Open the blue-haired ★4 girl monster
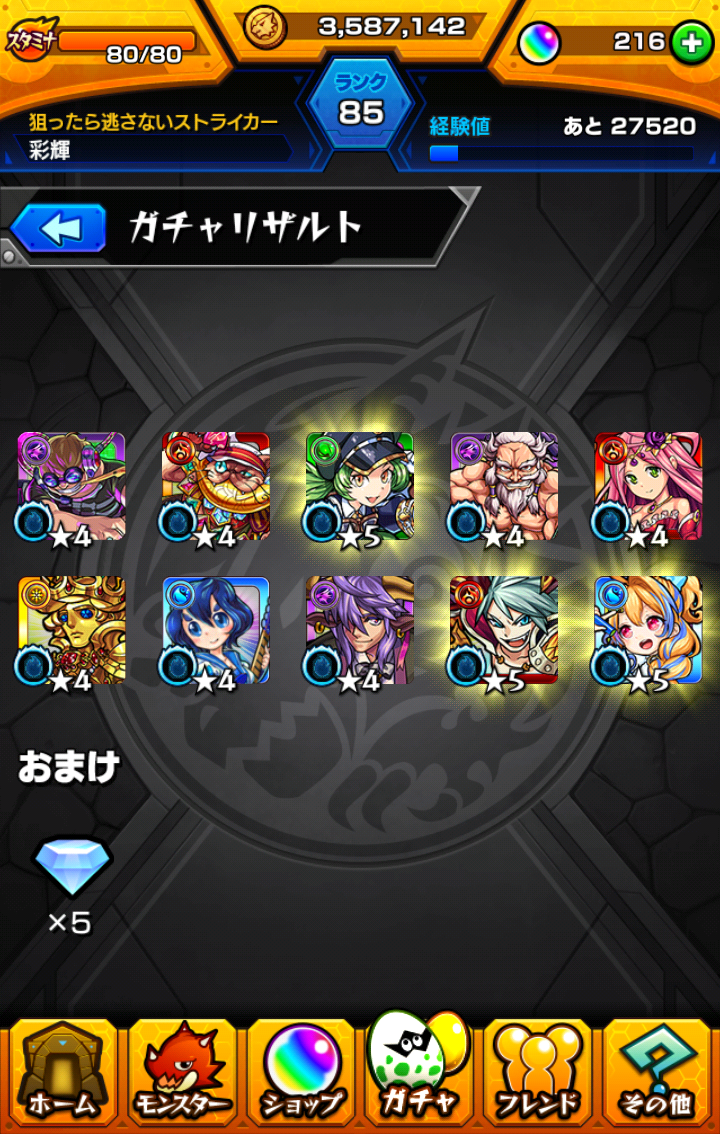 click(x=216, y=631)
